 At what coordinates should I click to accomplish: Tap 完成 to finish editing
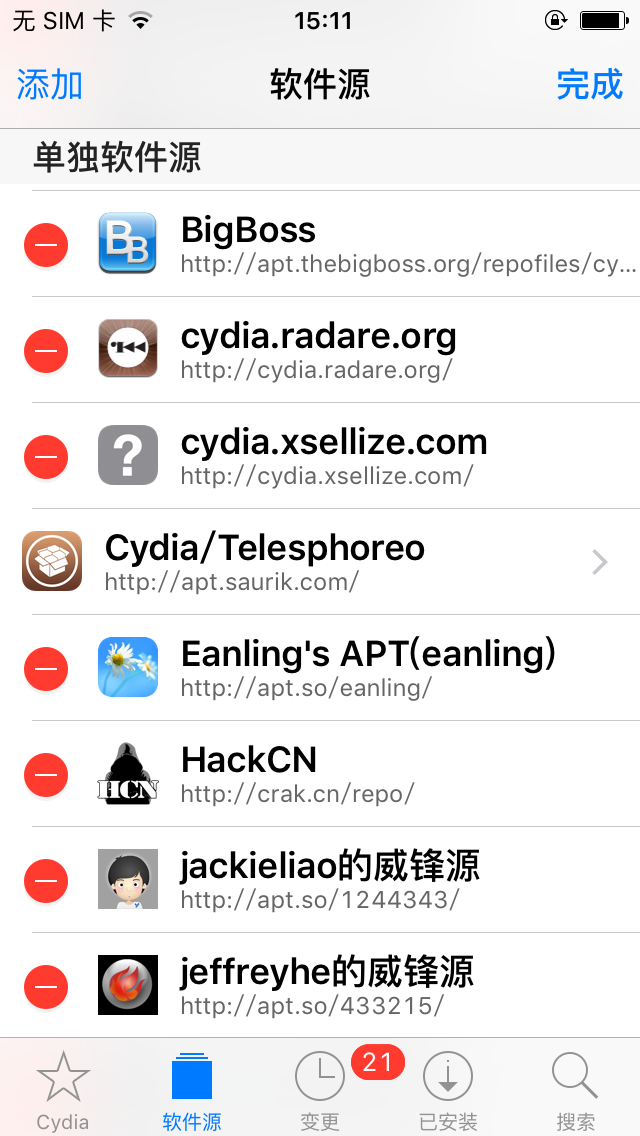pyautogui.click(x=589, y=86)
